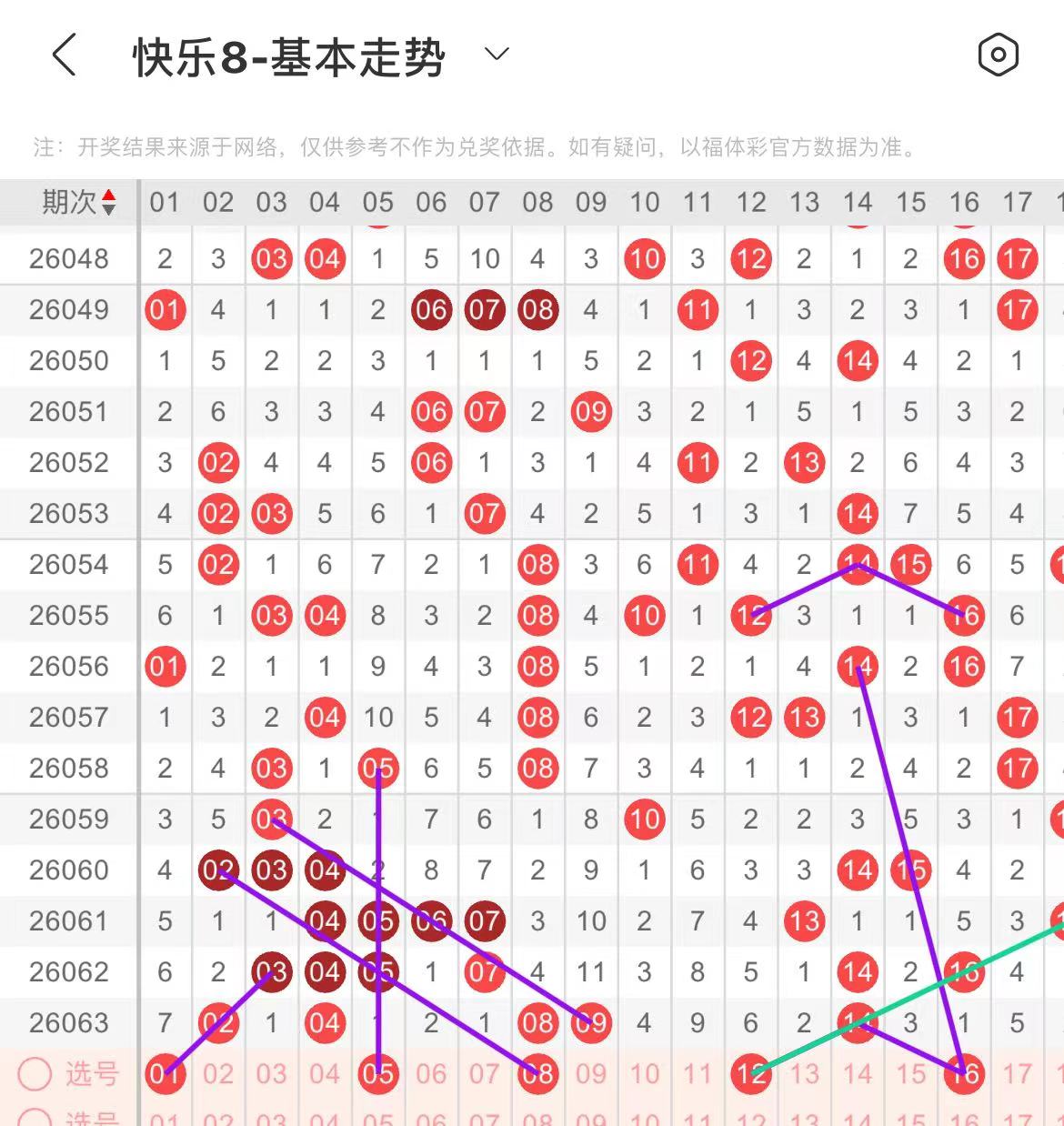Open the chart settings hexagon icon
Image resolution: width=1064 pixels, height=1126 pixels.
(998, 55)
